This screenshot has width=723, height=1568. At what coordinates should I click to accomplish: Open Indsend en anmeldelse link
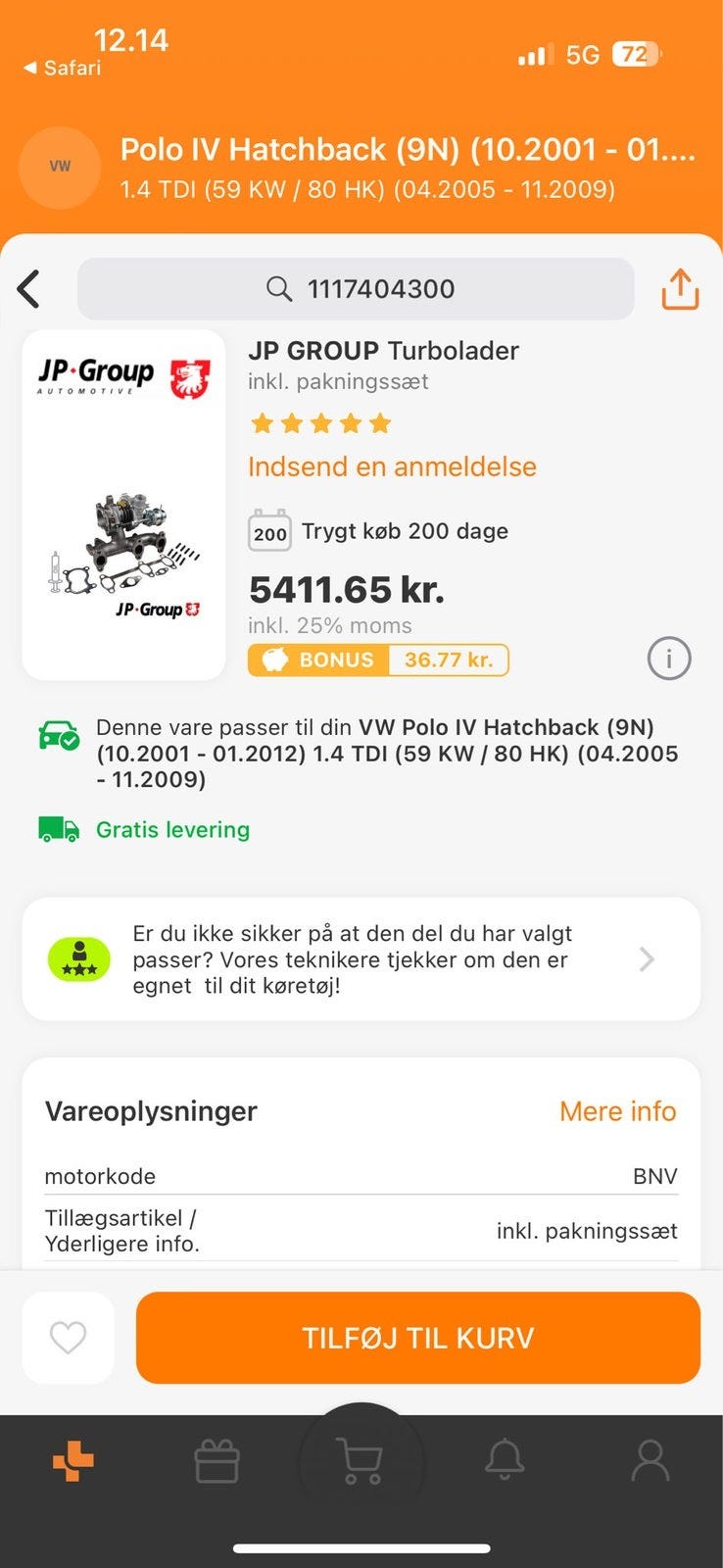click(x=391, y=466)
